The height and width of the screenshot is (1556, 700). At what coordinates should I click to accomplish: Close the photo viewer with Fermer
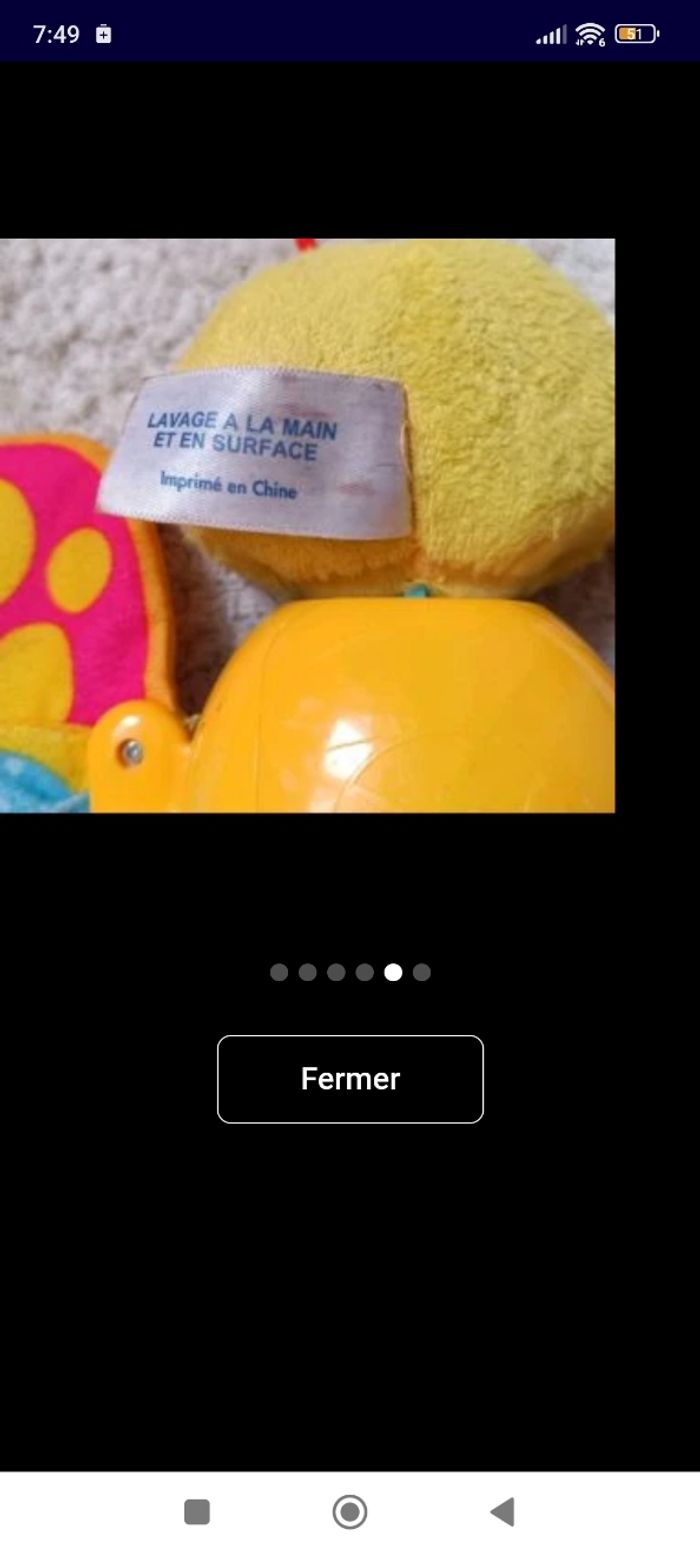coord(350,1079)
